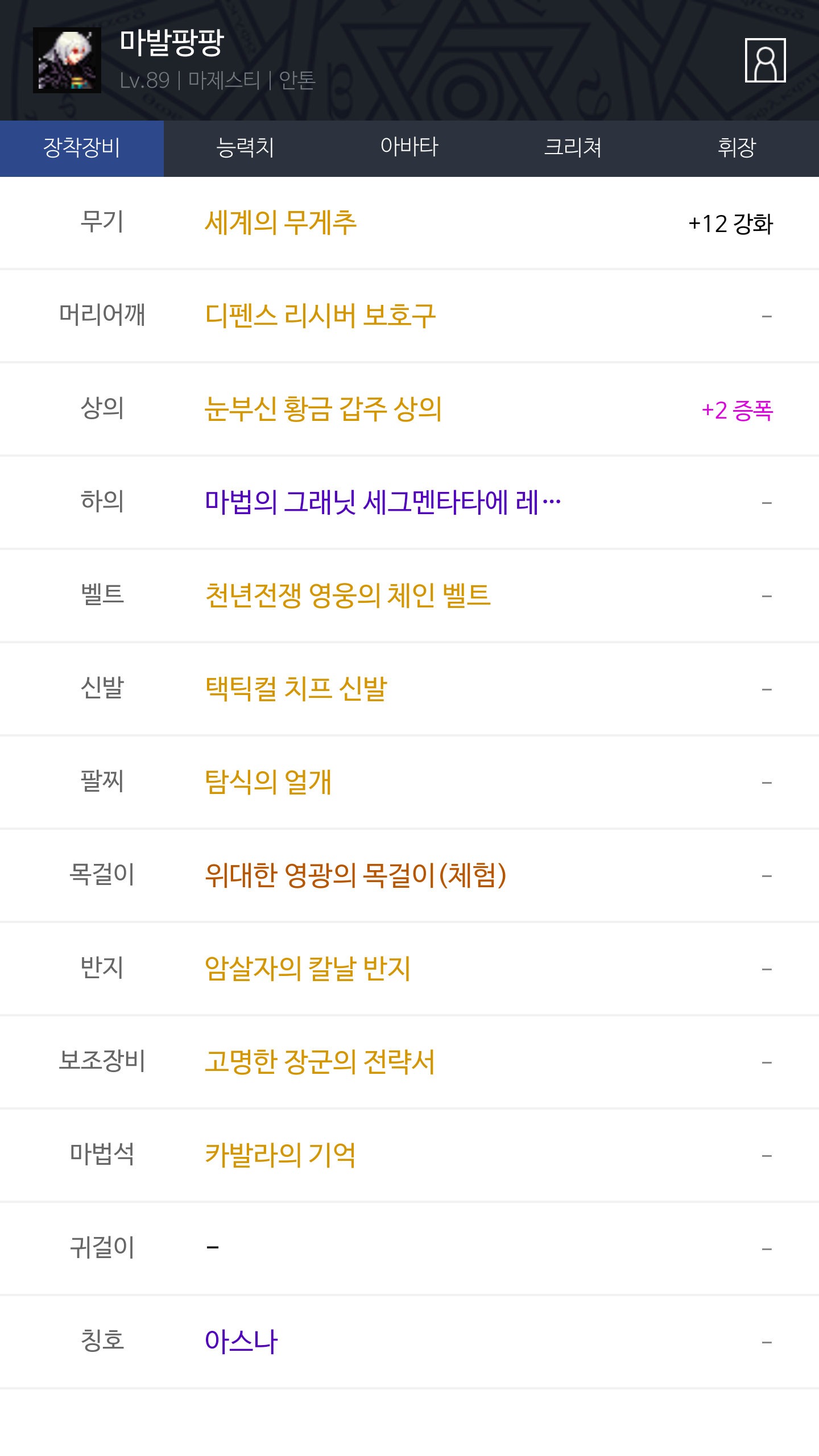819x1456 pixels.
Task: View ring 암살자의 칼날 반지
Action: (x=307, y=969)
